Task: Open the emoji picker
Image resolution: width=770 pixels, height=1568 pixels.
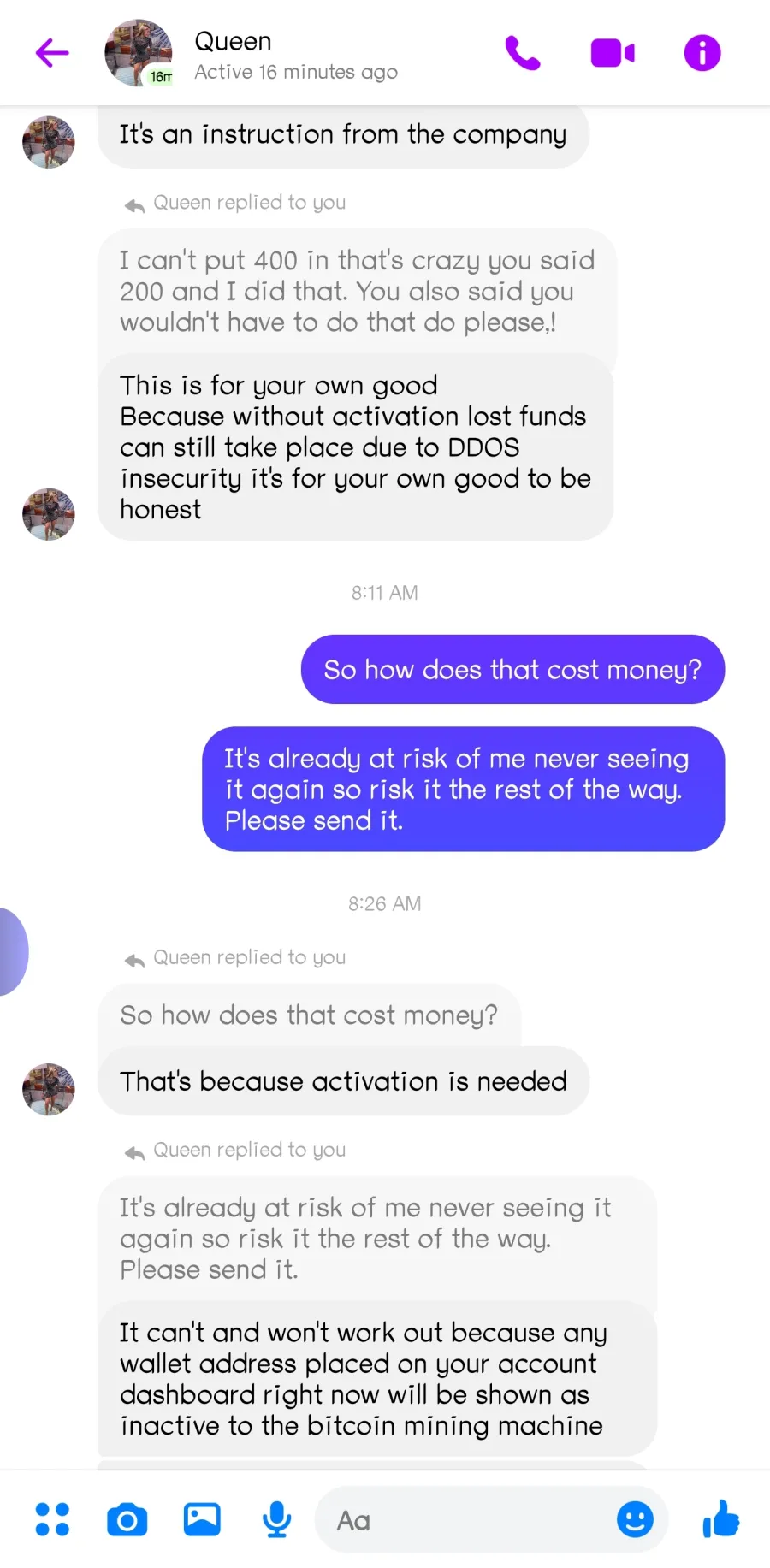Action: [x=635, y=1519]
